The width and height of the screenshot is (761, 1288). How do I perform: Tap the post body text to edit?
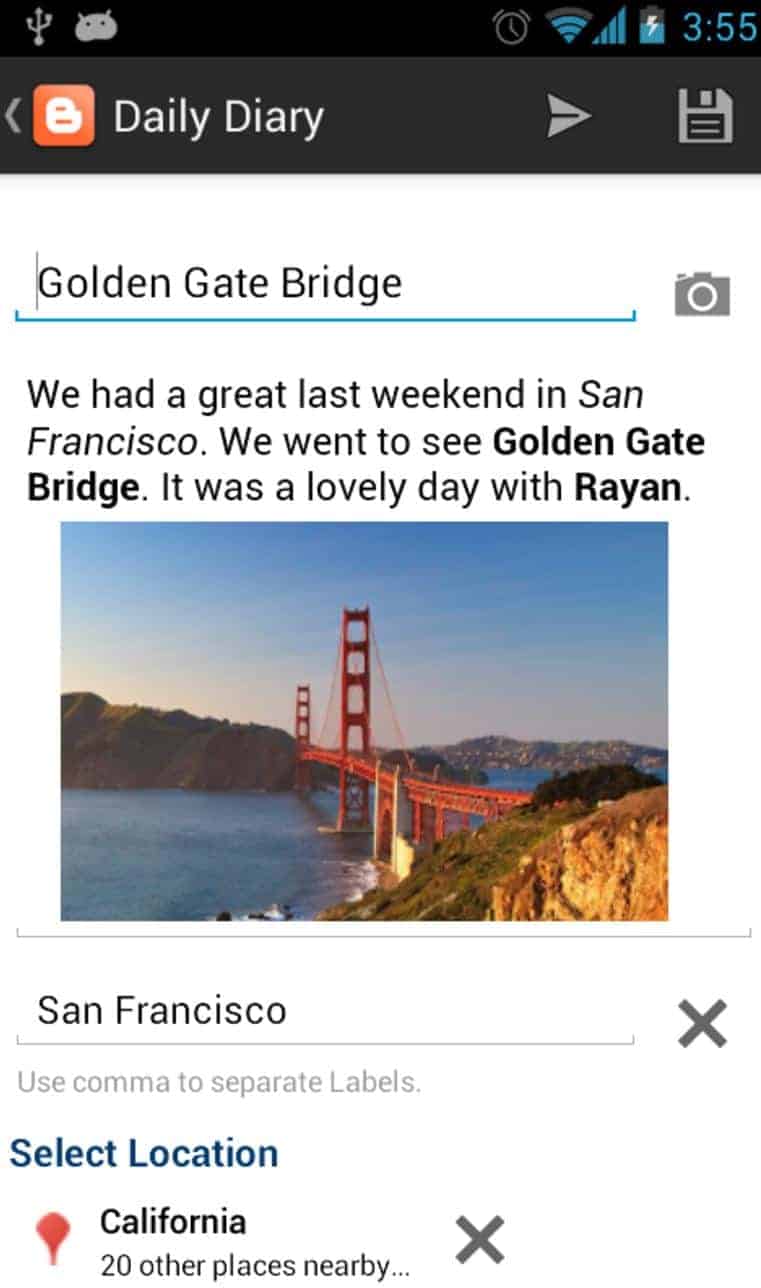366,442
